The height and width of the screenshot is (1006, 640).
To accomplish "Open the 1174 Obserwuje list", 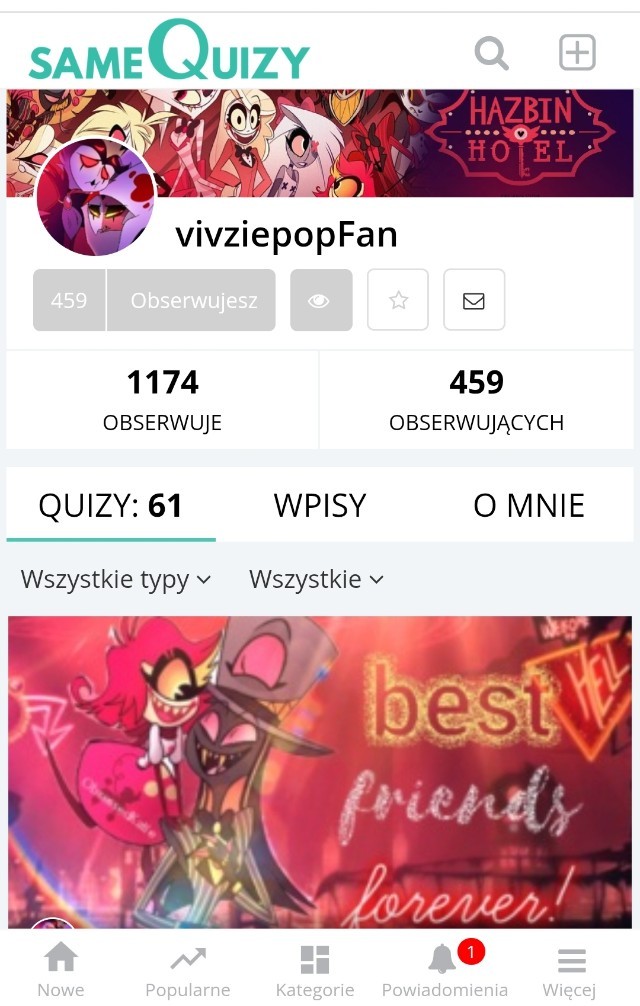I will (x=163, y=400).
